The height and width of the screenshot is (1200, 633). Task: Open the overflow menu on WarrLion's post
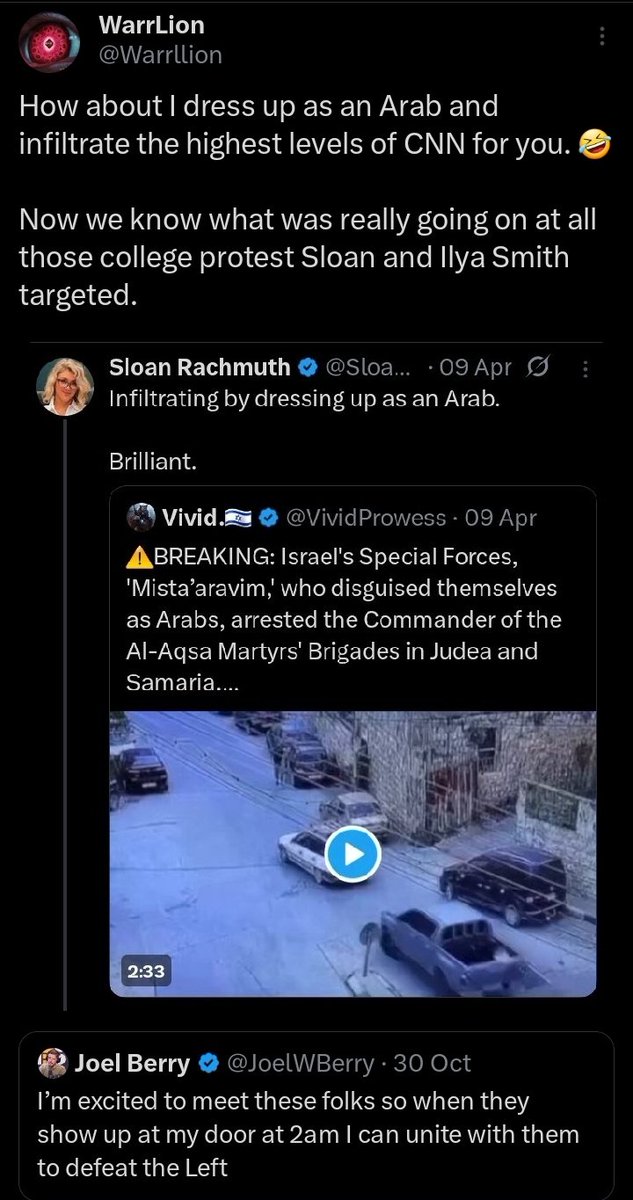(x=602, y=37)
